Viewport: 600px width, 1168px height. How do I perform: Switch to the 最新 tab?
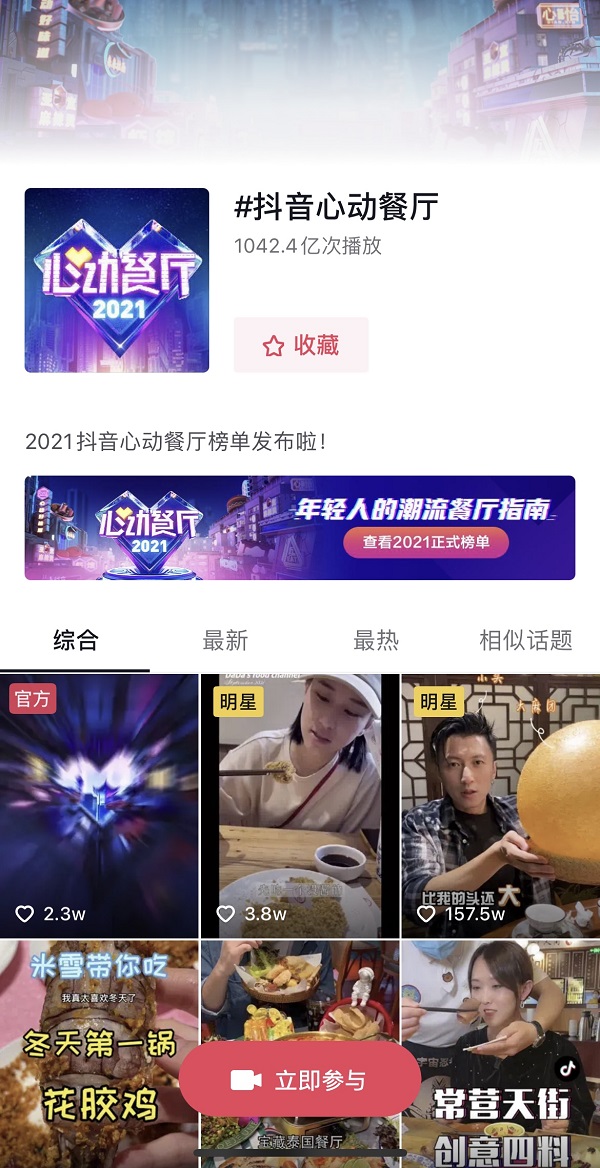[225, 641]
